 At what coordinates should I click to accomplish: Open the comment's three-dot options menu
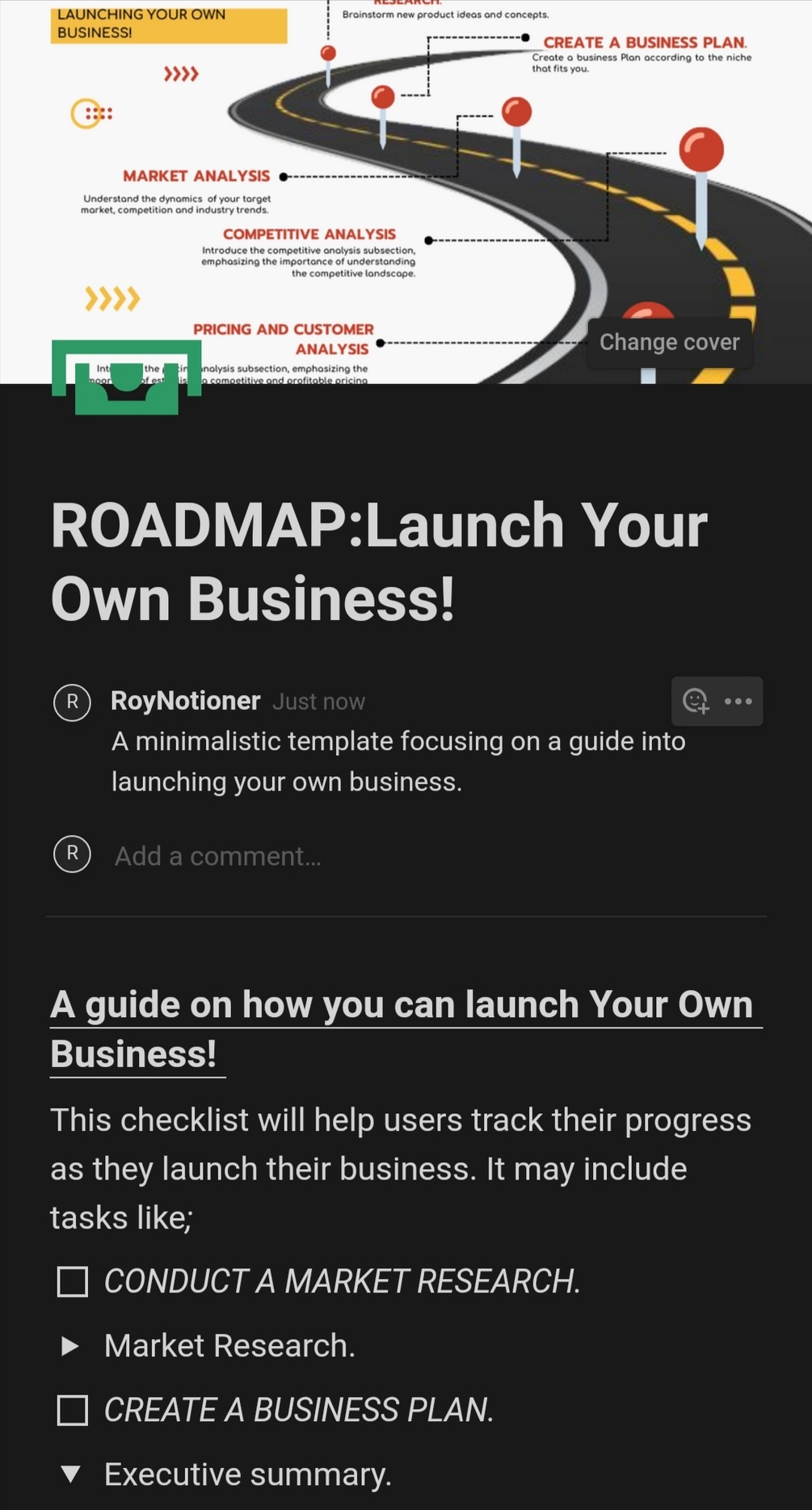[x=738, y=701]
